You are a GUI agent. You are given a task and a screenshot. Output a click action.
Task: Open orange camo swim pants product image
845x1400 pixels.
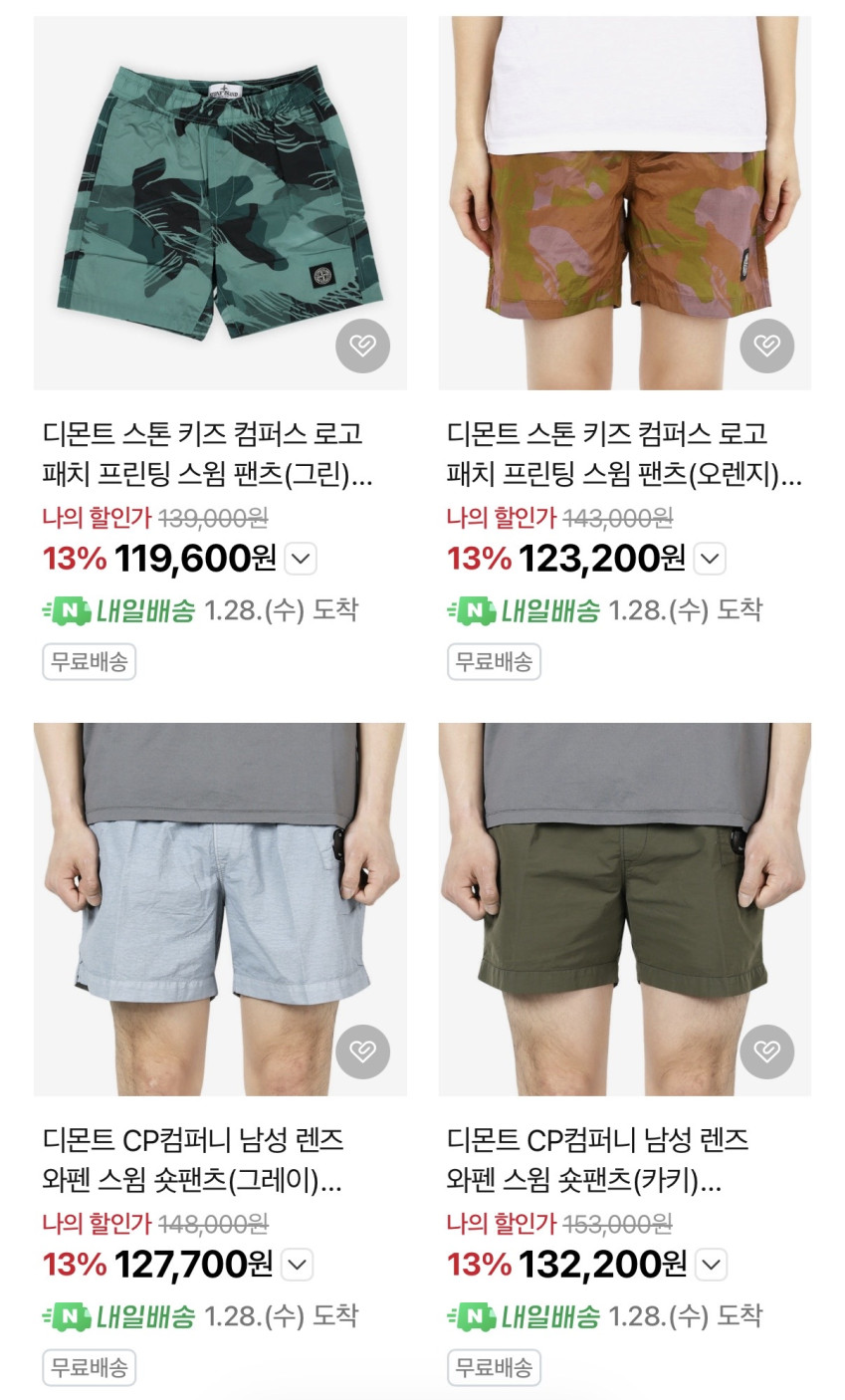click(x=624, y=189)
